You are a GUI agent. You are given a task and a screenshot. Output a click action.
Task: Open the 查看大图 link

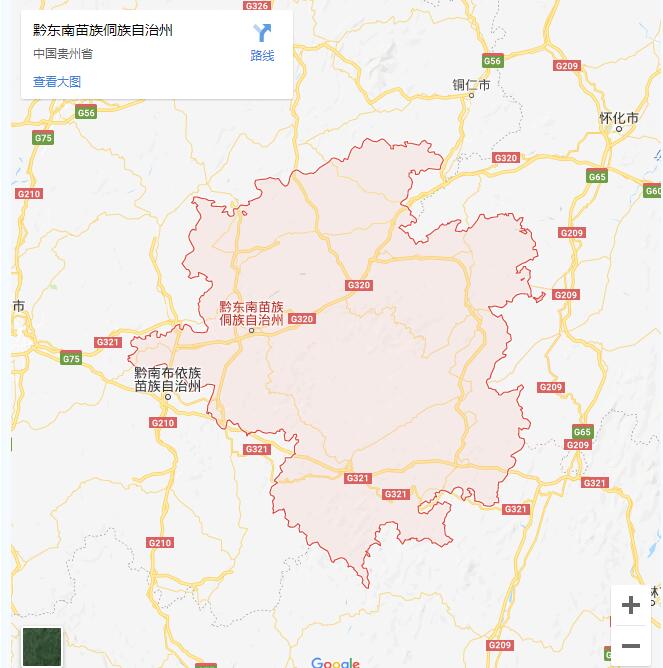pos(57,82)
